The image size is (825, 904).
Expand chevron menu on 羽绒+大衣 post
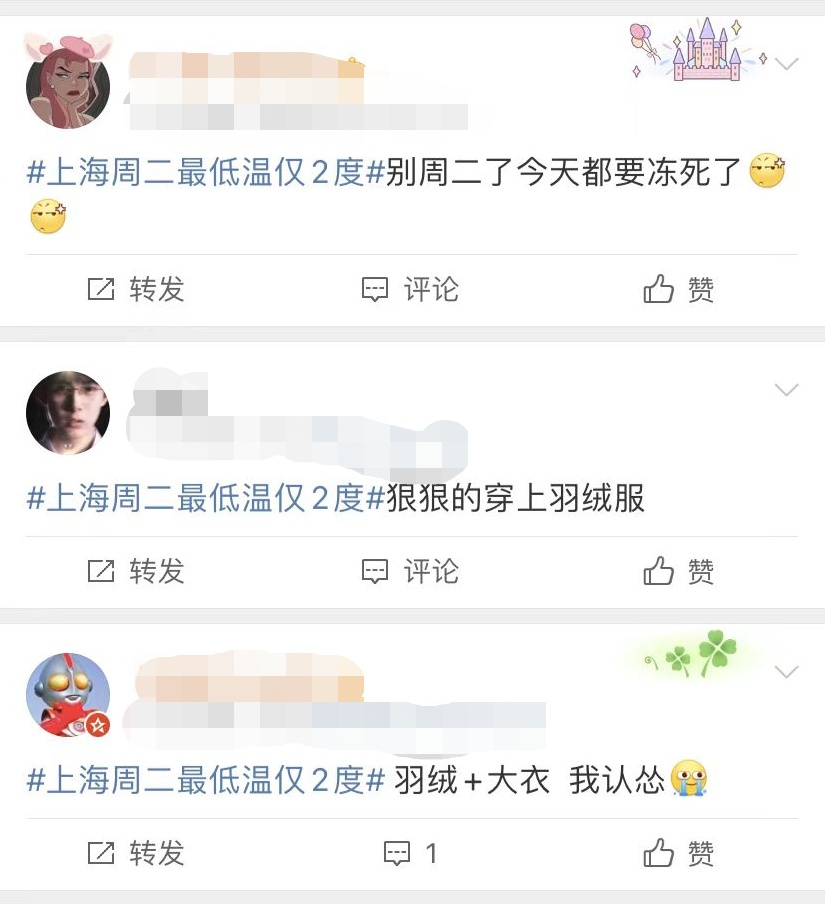pyautogui.click(x=787, y=671)
